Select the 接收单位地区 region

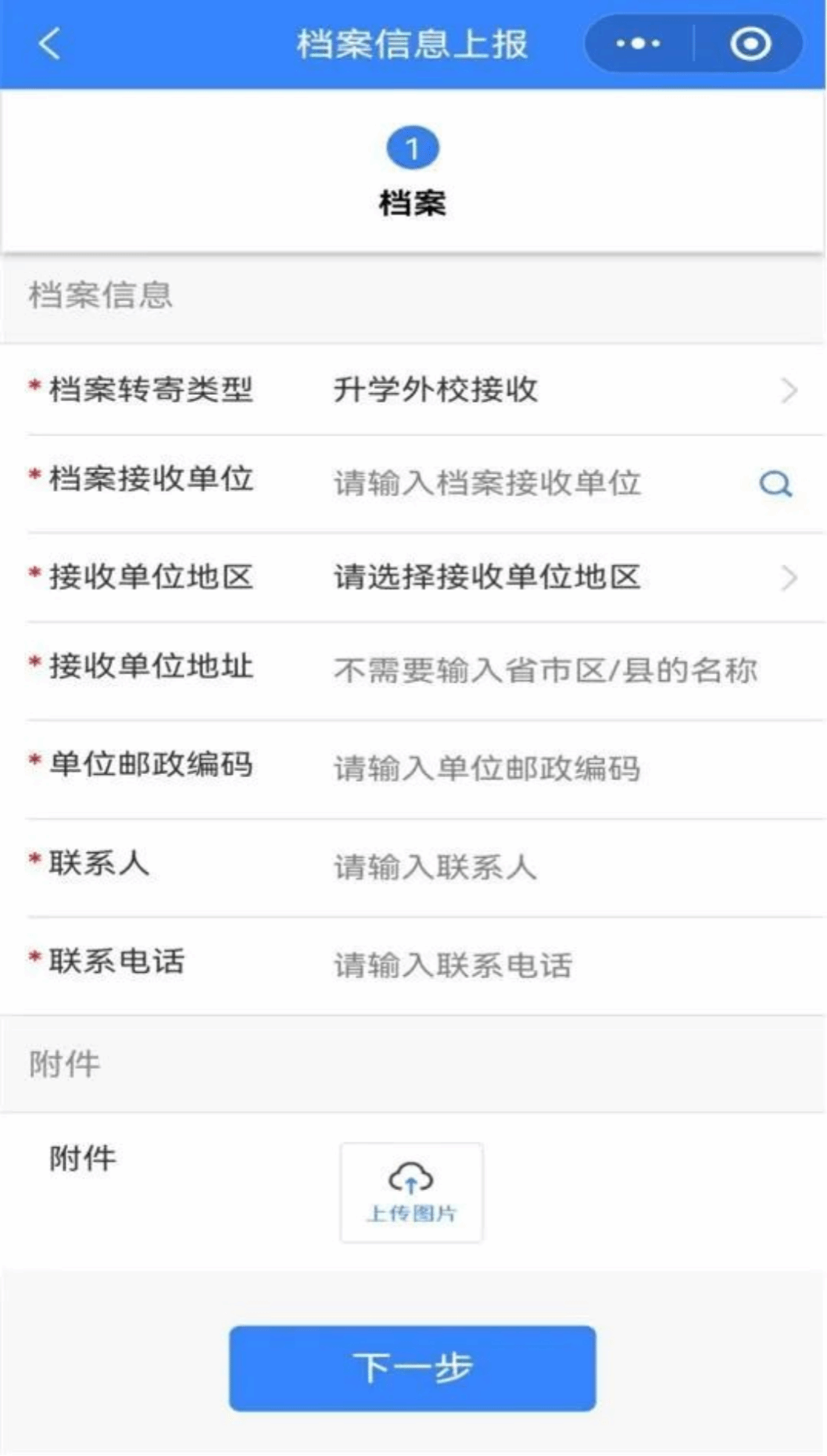point(563,577)
